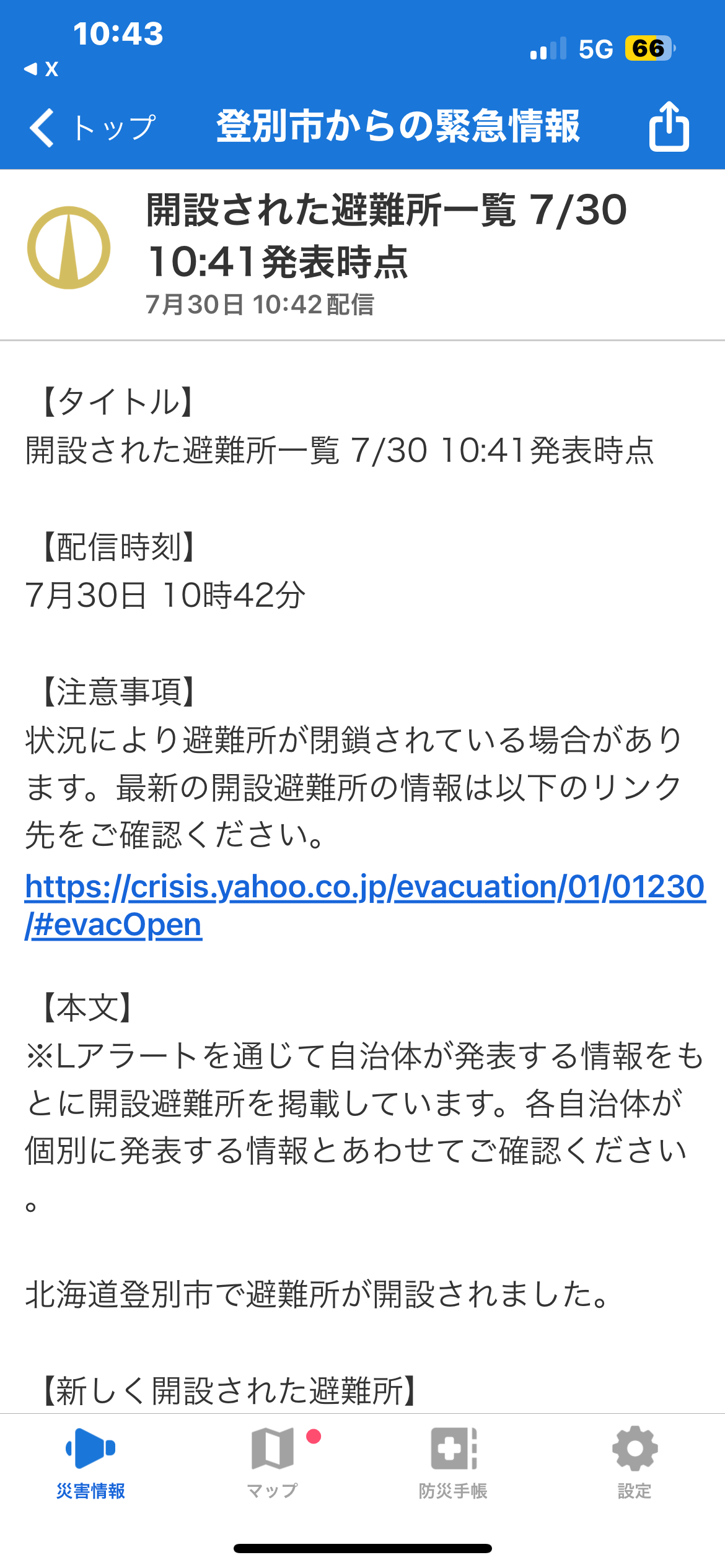
Task: Go back to トップ
Action: [x=92, y=128]
